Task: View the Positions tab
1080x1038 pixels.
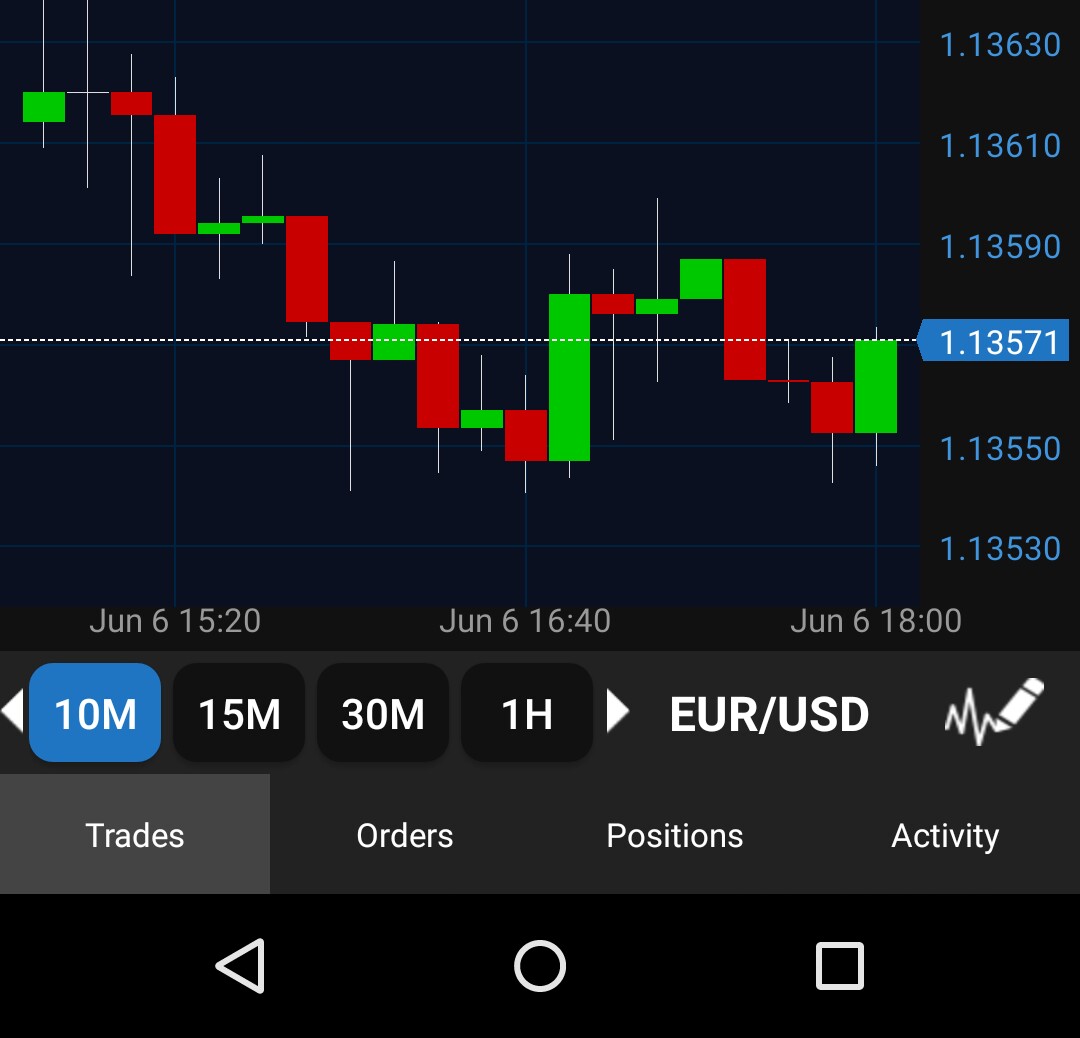Action: click(x=675, y=835)
